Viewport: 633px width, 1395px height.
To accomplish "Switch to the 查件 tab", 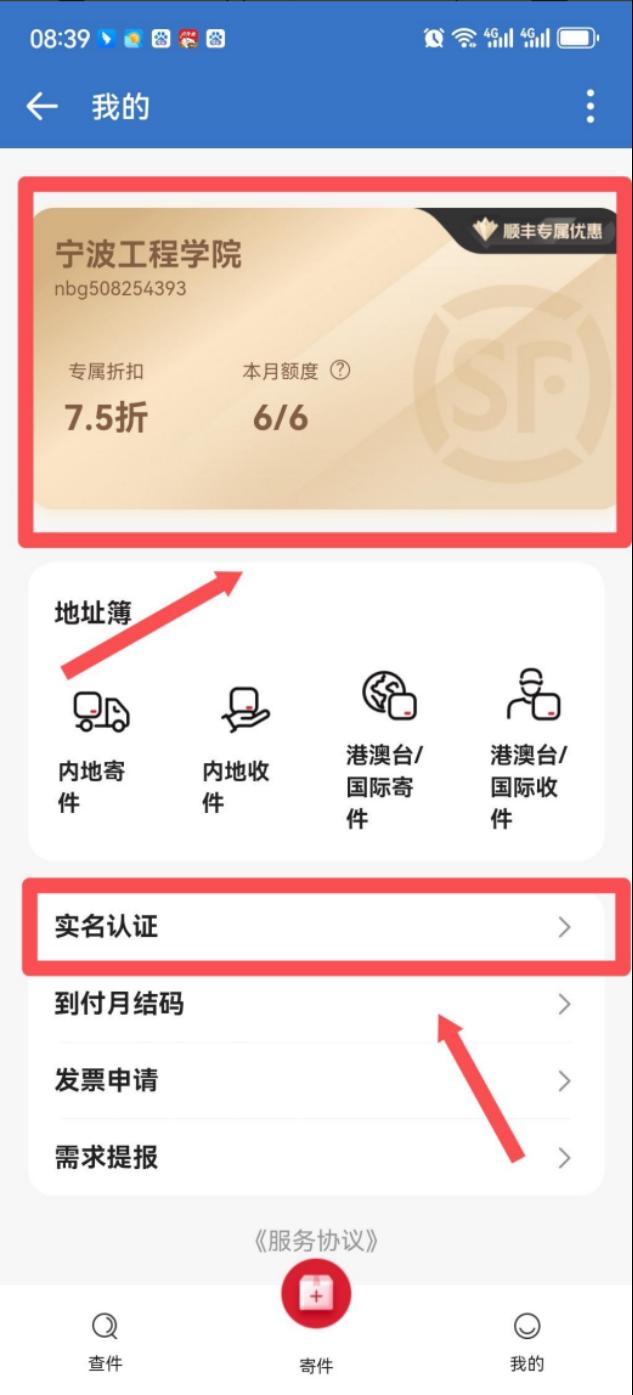I will tap(105, 1340).
